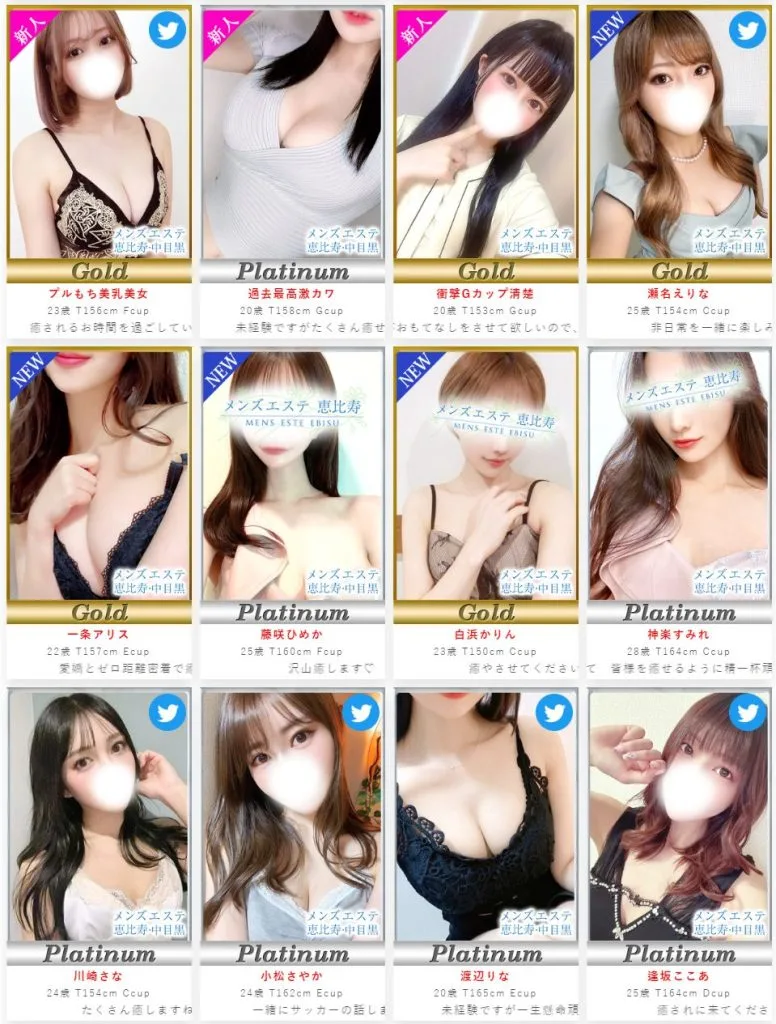
Task: View 瀬名えりな's profile card
Action: click(679, 150)
